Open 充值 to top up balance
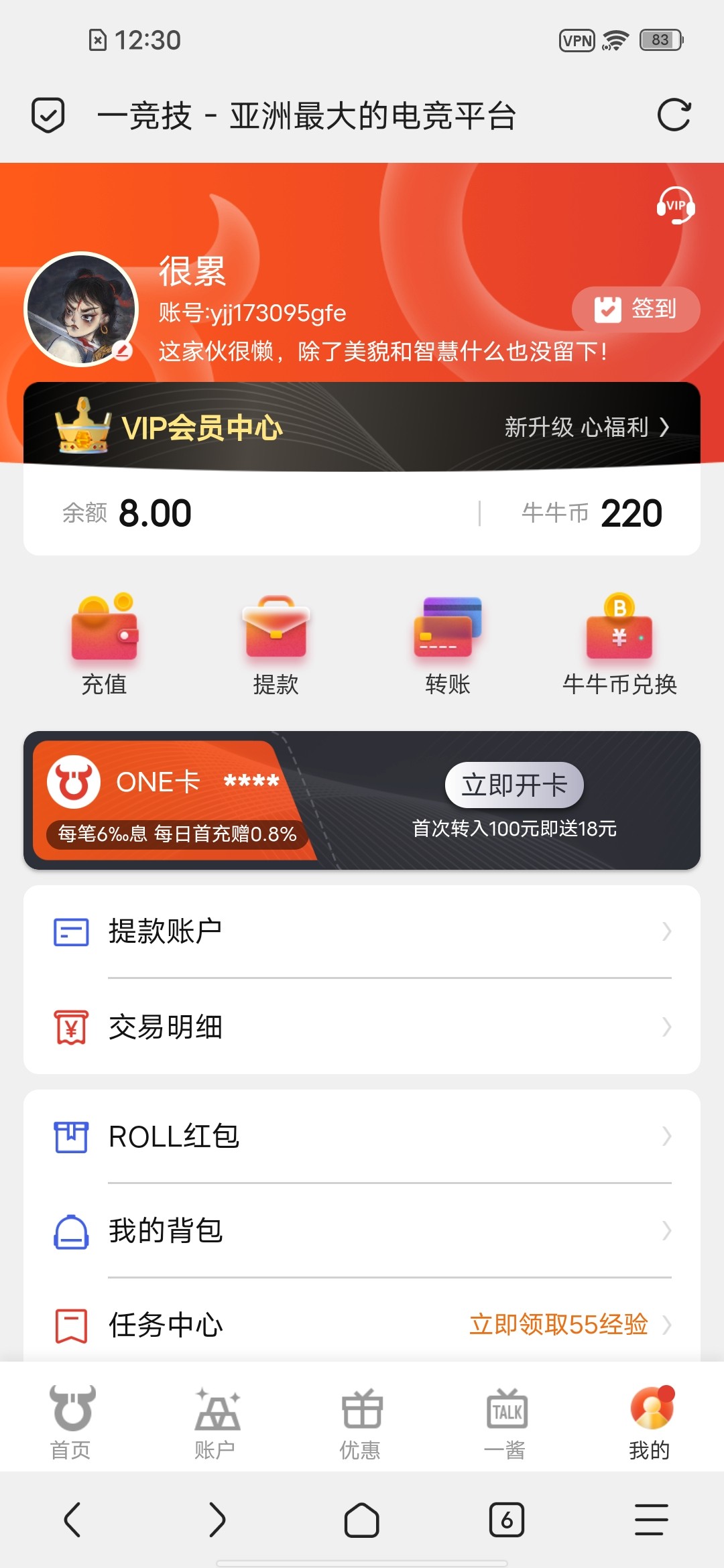724x1568 pixels. (104, 645)
